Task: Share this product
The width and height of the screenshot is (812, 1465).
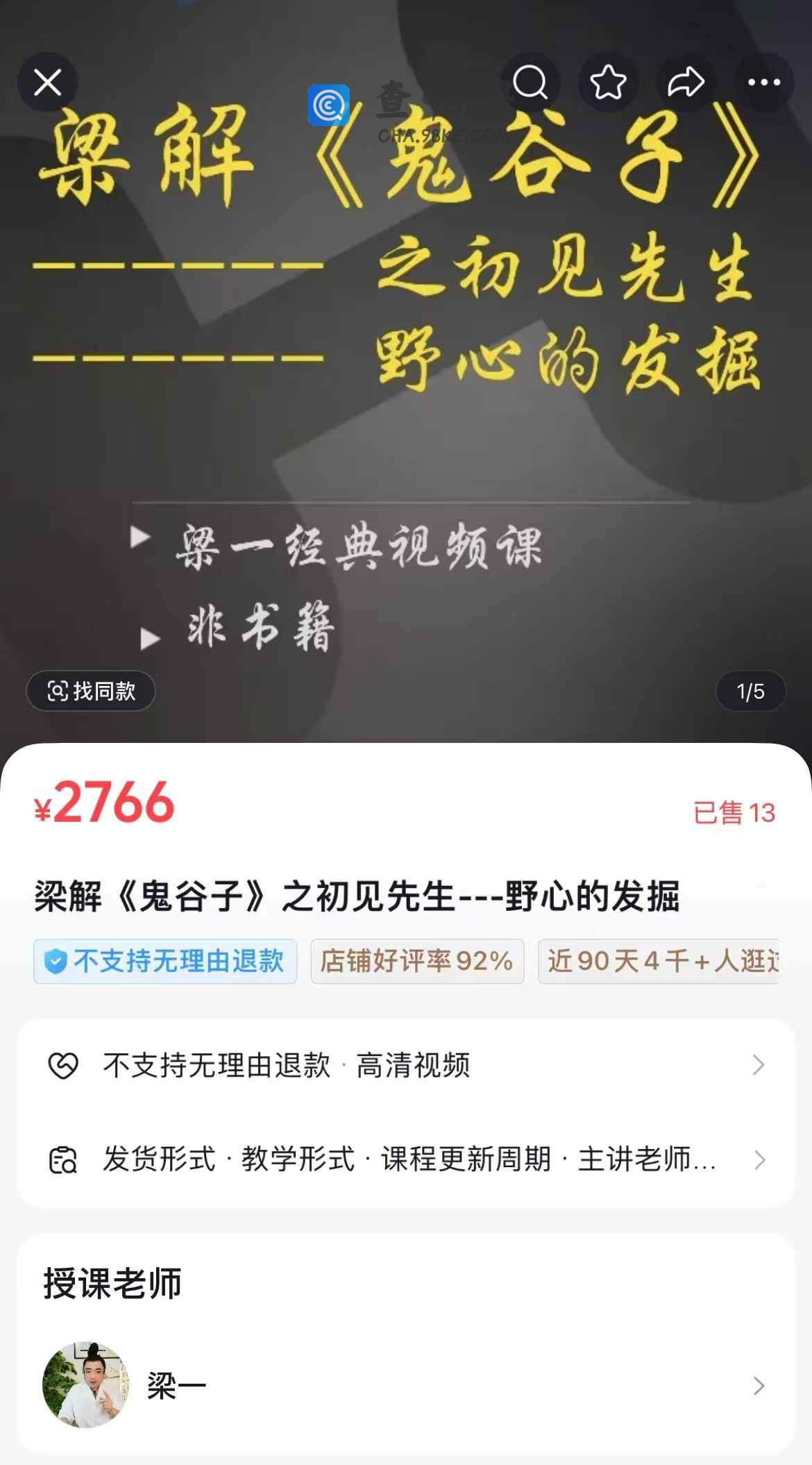Action: 686,83
